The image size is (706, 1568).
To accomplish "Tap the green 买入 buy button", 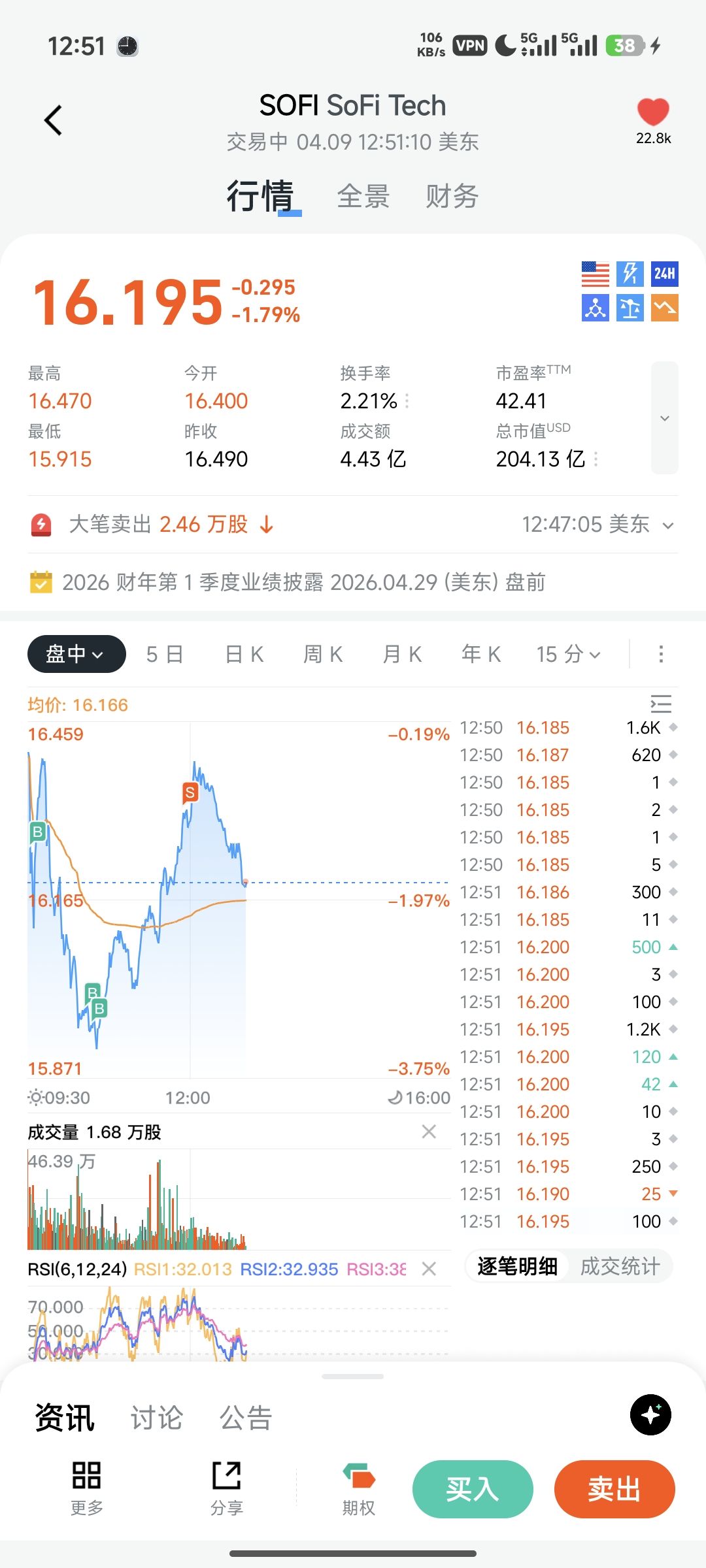I will [x=473, y=1489].
